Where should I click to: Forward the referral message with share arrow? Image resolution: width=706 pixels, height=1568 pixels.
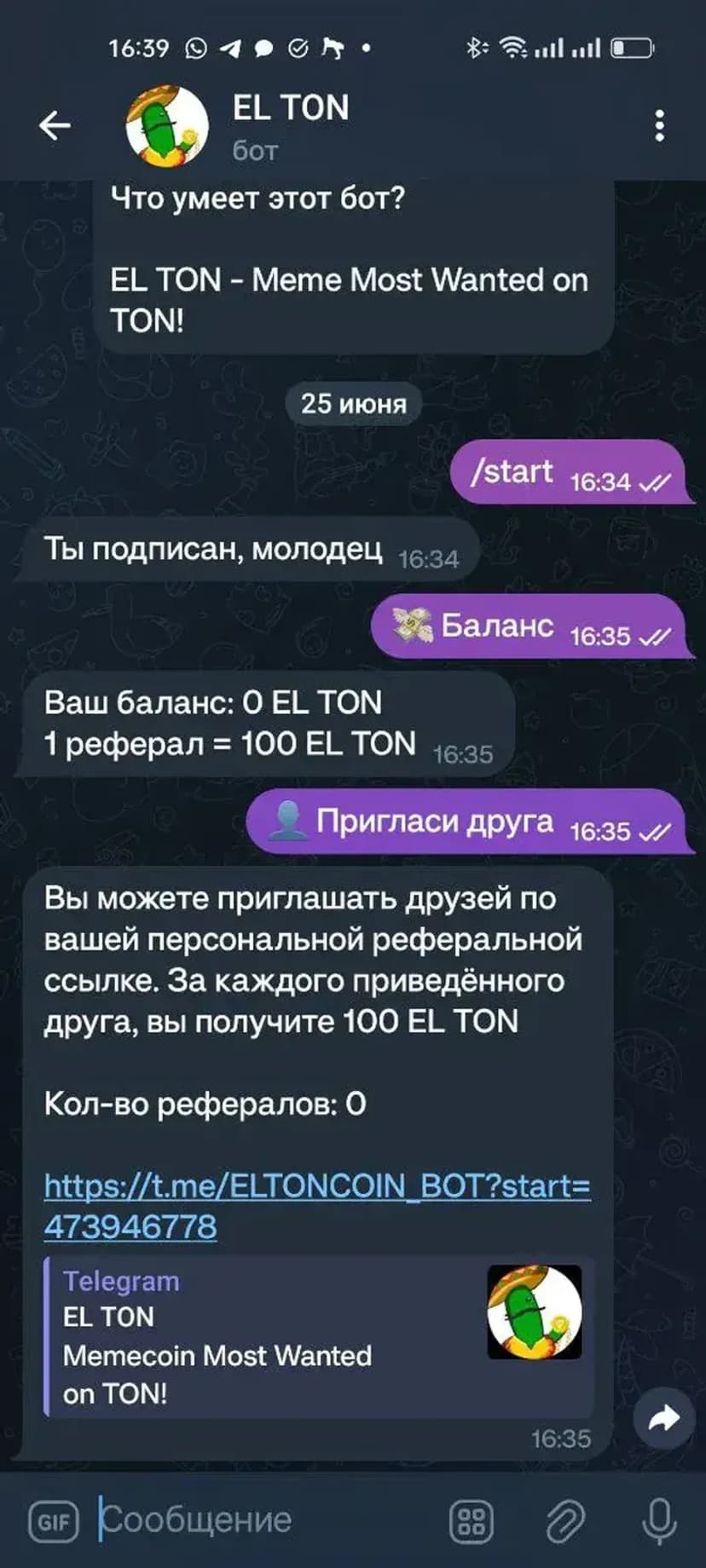[663, 1419]
